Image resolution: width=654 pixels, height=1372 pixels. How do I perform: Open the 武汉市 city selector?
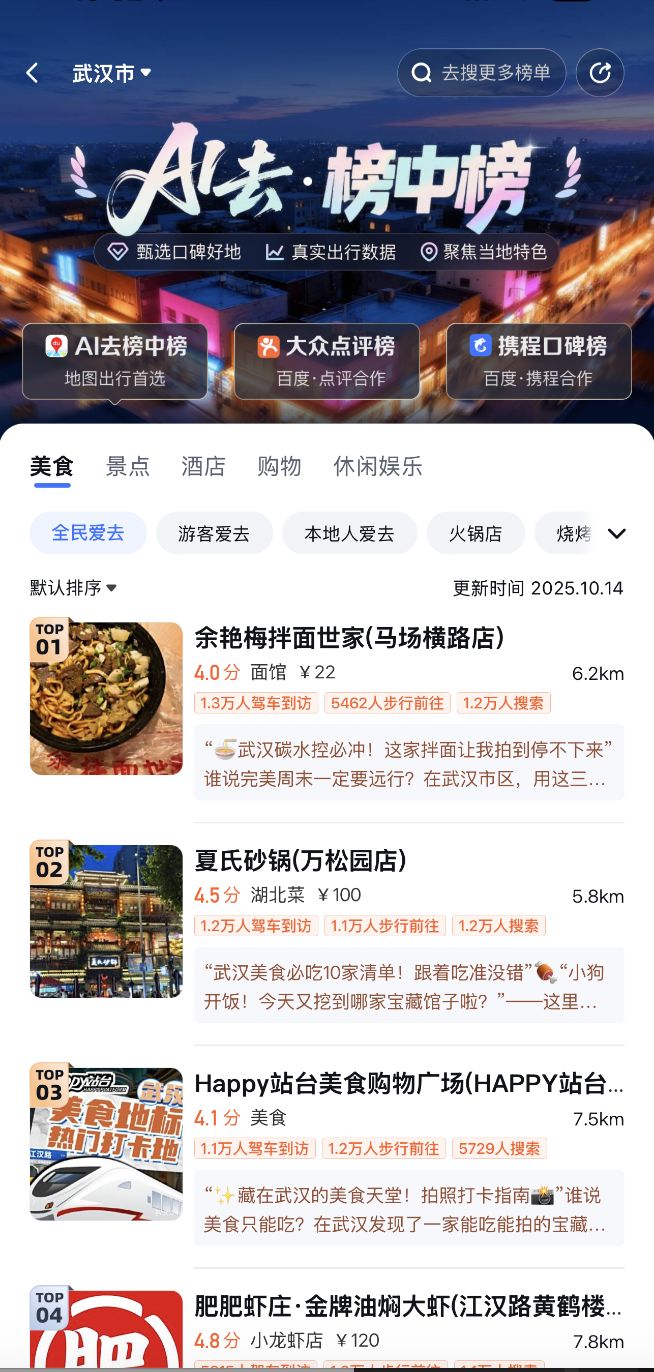(x=111, y=73)
